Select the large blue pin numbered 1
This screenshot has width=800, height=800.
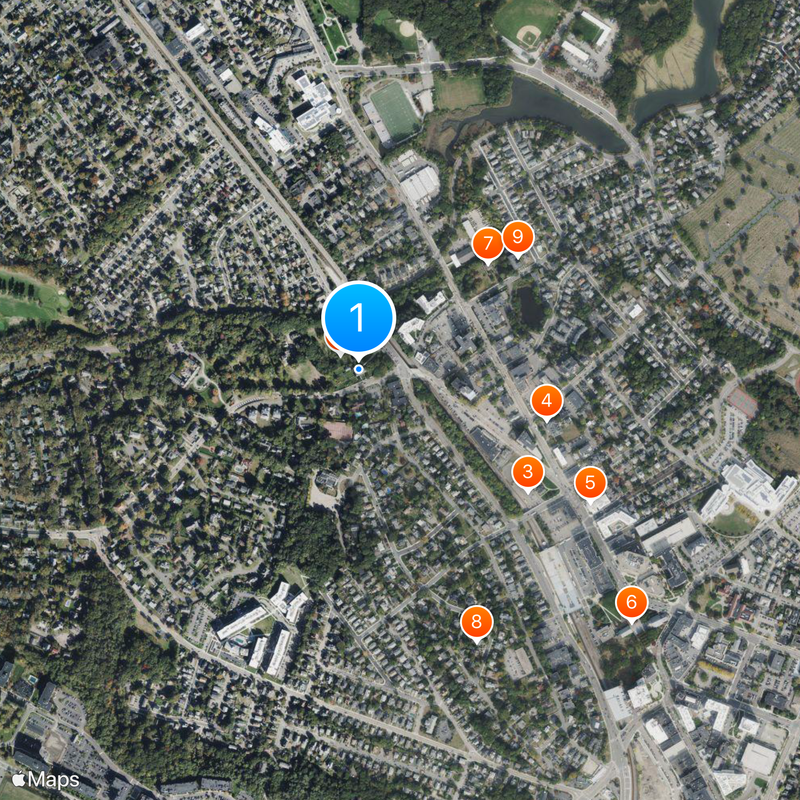(x=358, y=319)
